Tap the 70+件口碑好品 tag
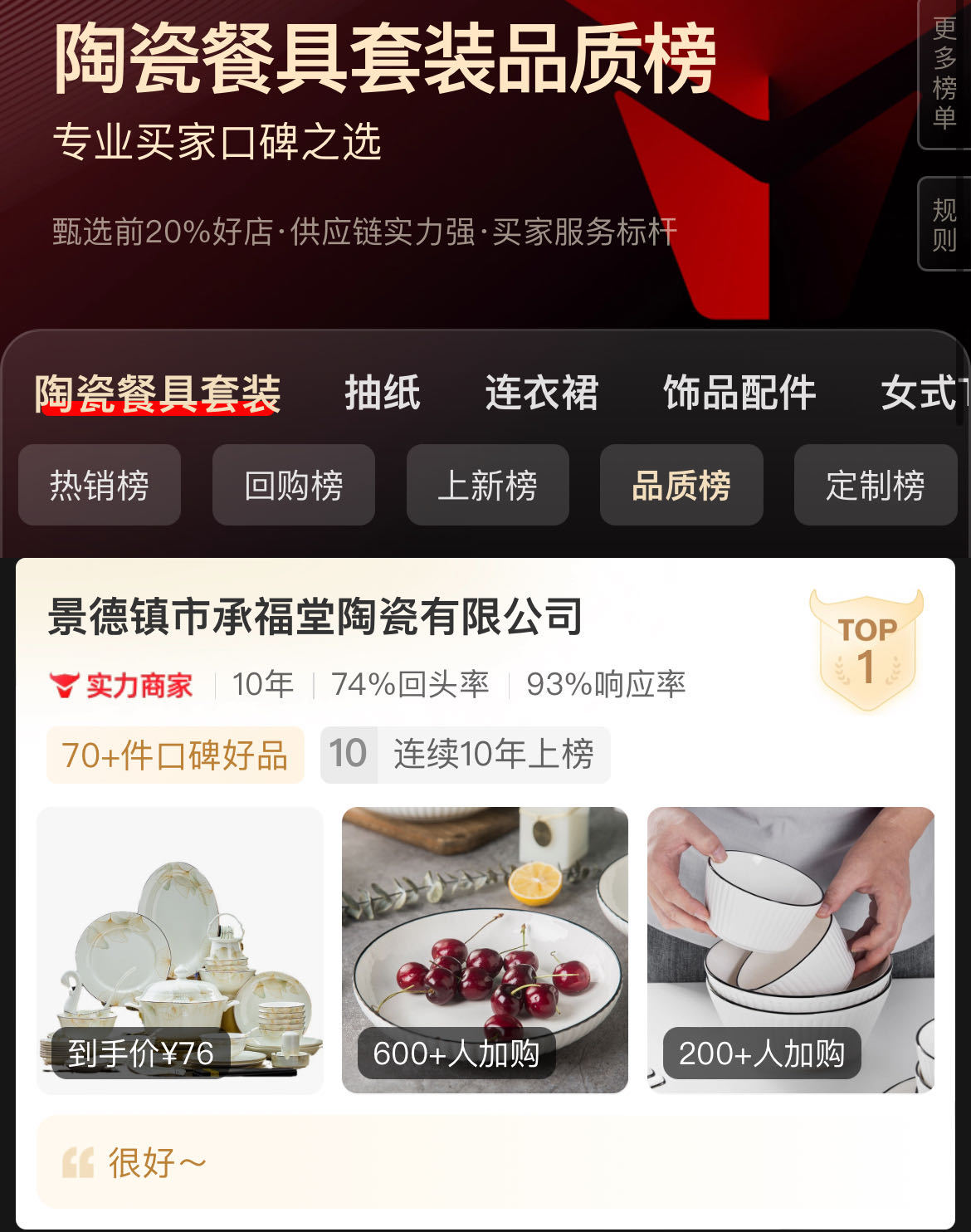971x1232 pixels. pyautogui.click(x=175, y=755)
